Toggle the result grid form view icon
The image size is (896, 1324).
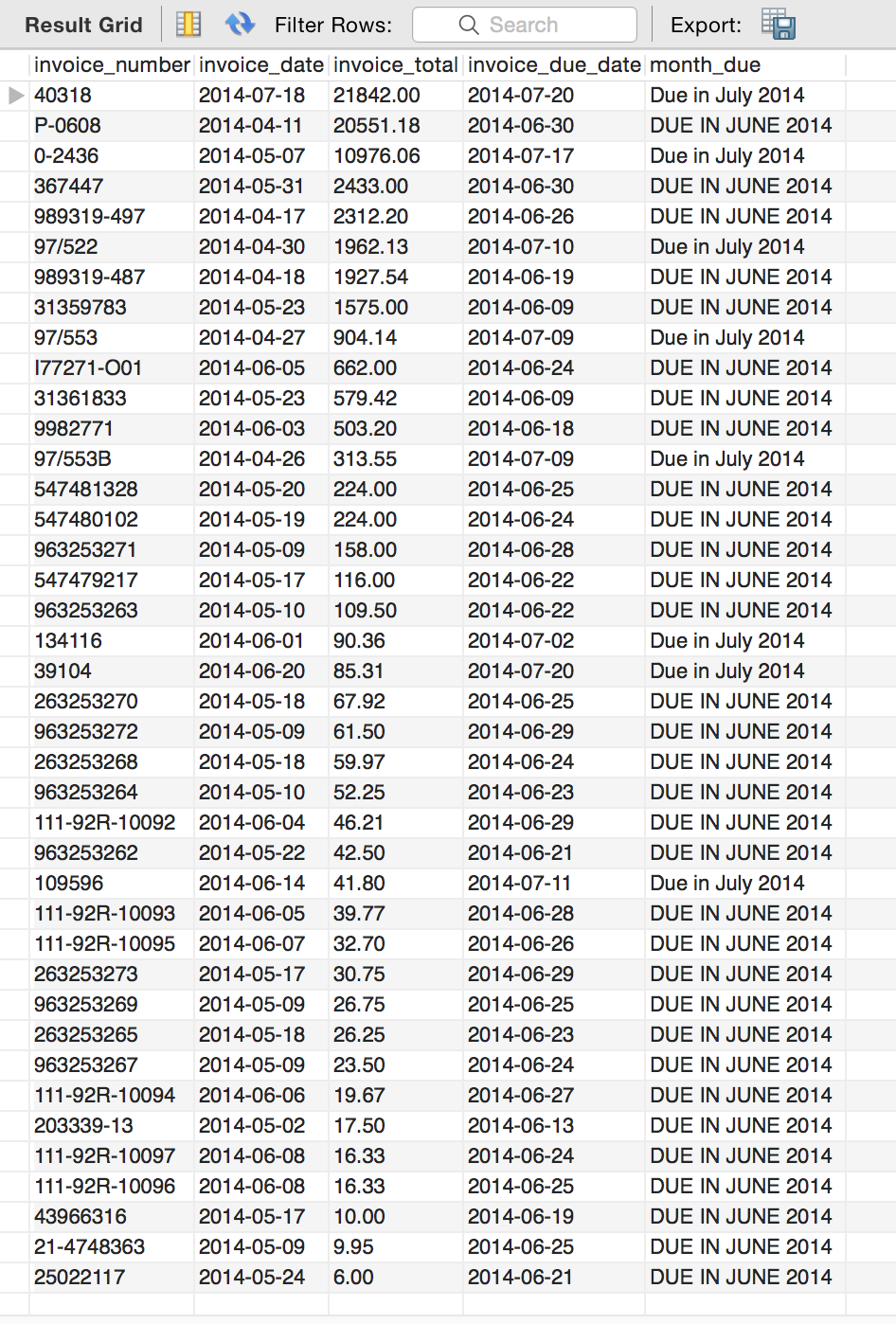(x=188, y=25)
